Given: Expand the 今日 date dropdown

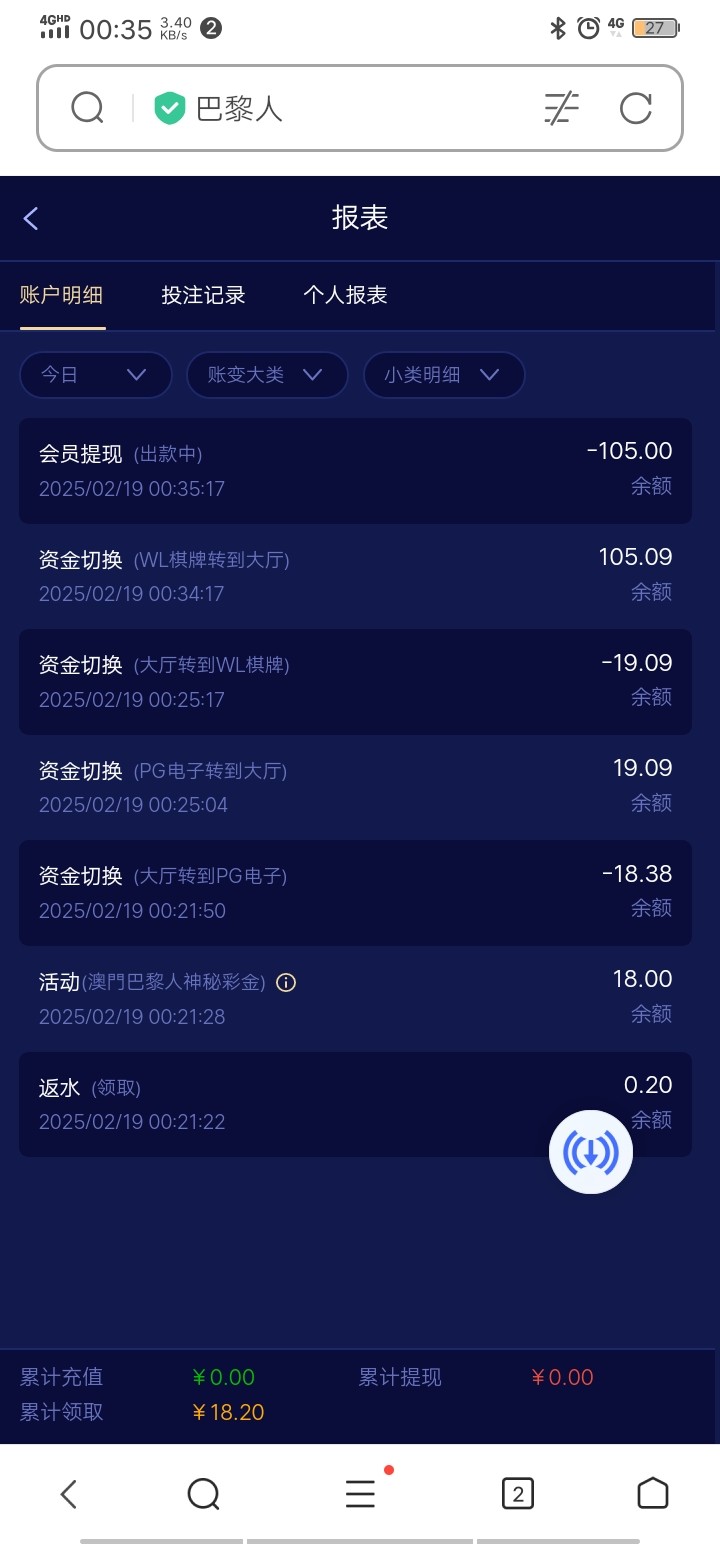Looking at the screenshot, I should pyautogui.click(x=96, y=375).
